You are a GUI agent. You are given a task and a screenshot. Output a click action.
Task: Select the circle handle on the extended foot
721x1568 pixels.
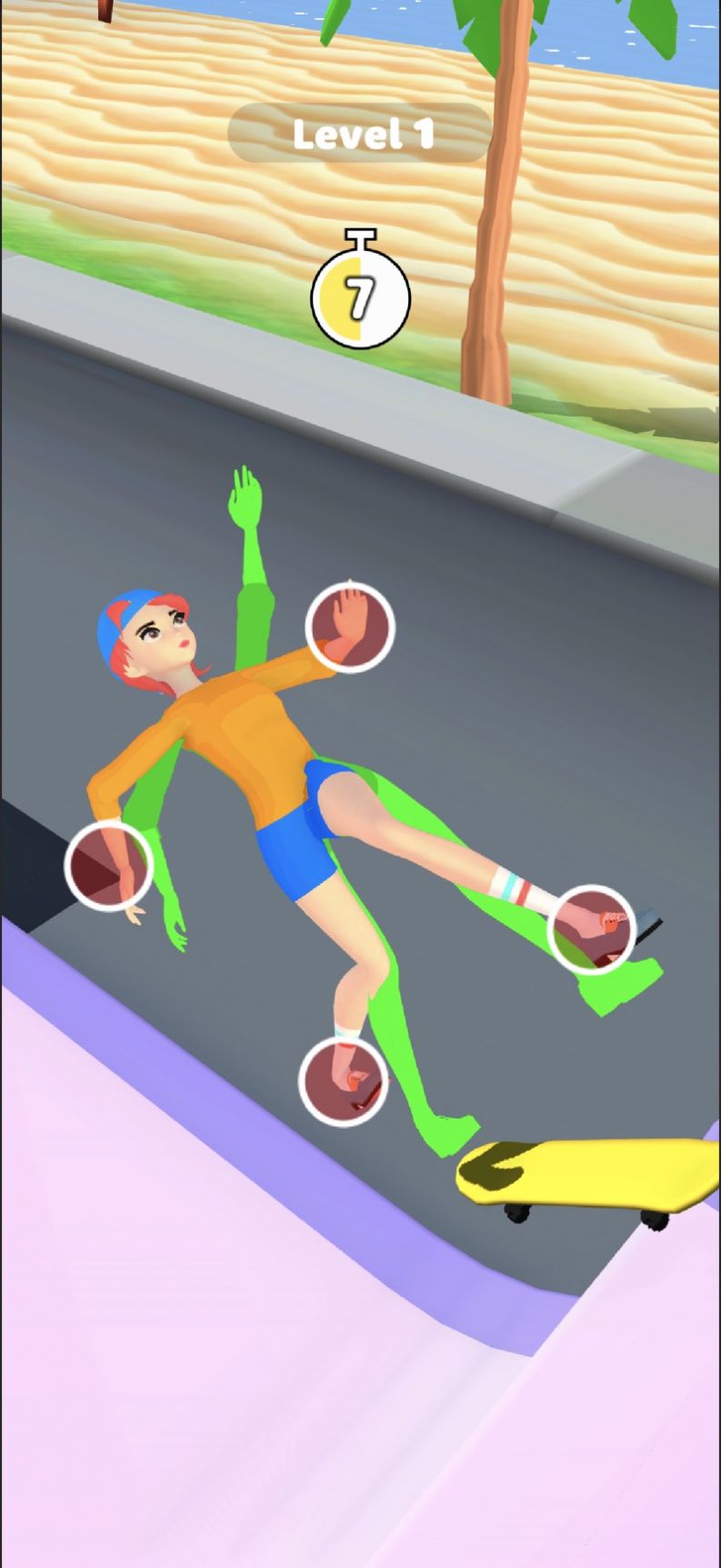tap(592, 930)
